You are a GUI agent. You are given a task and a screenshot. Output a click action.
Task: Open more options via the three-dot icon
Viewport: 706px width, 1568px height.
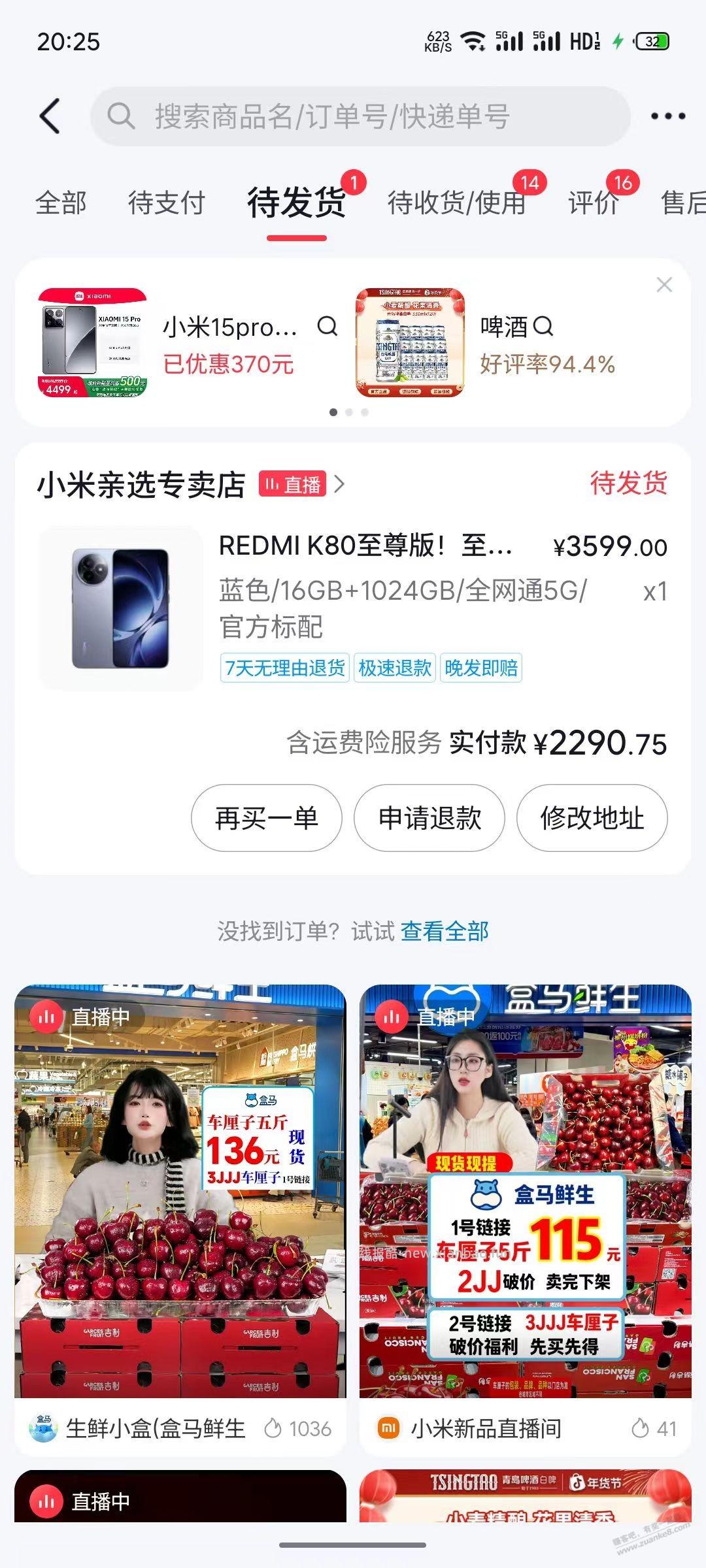tap(666, 116)
